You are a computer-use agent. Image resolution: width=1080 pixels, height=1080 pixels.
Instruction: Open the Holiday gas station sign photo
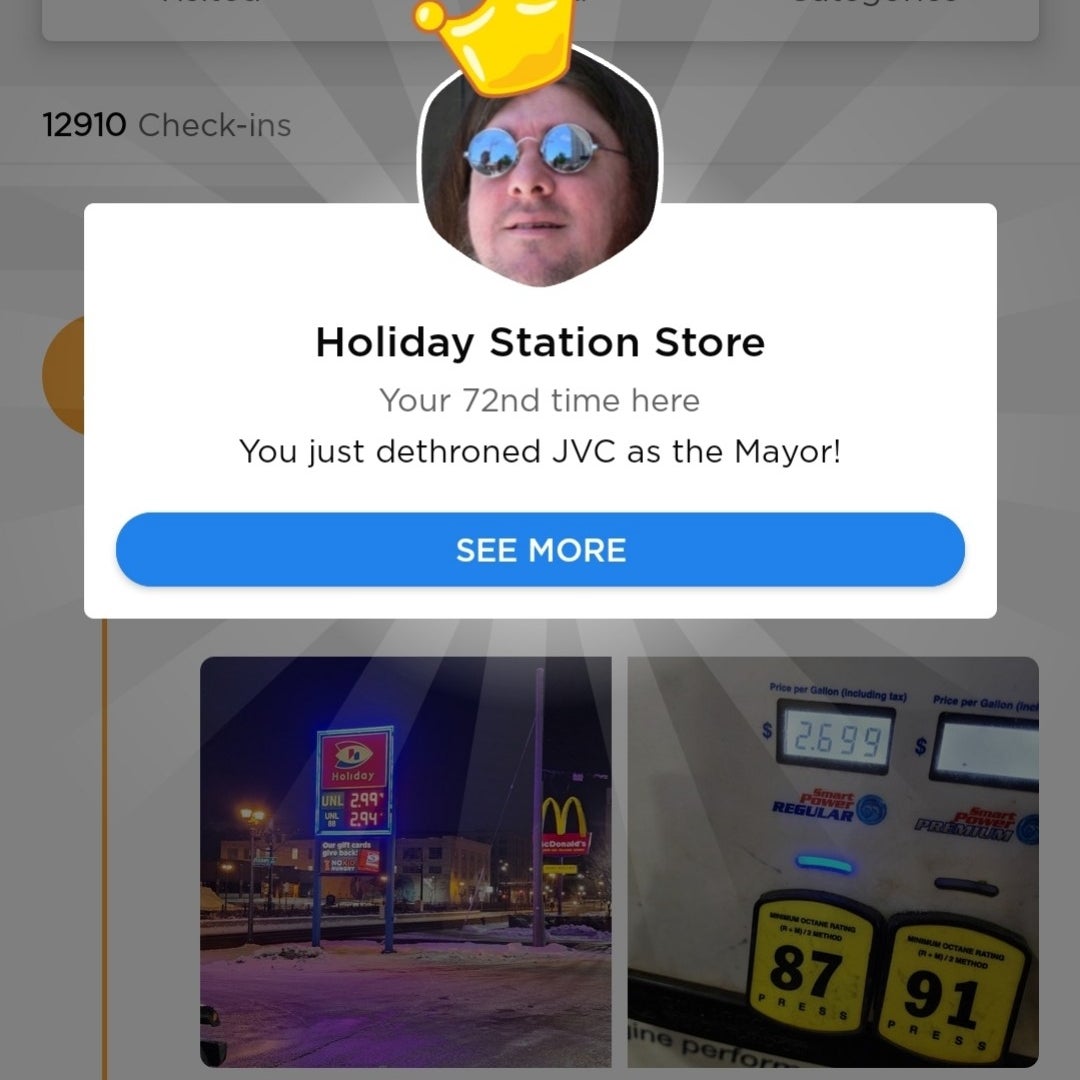(405, 861)
